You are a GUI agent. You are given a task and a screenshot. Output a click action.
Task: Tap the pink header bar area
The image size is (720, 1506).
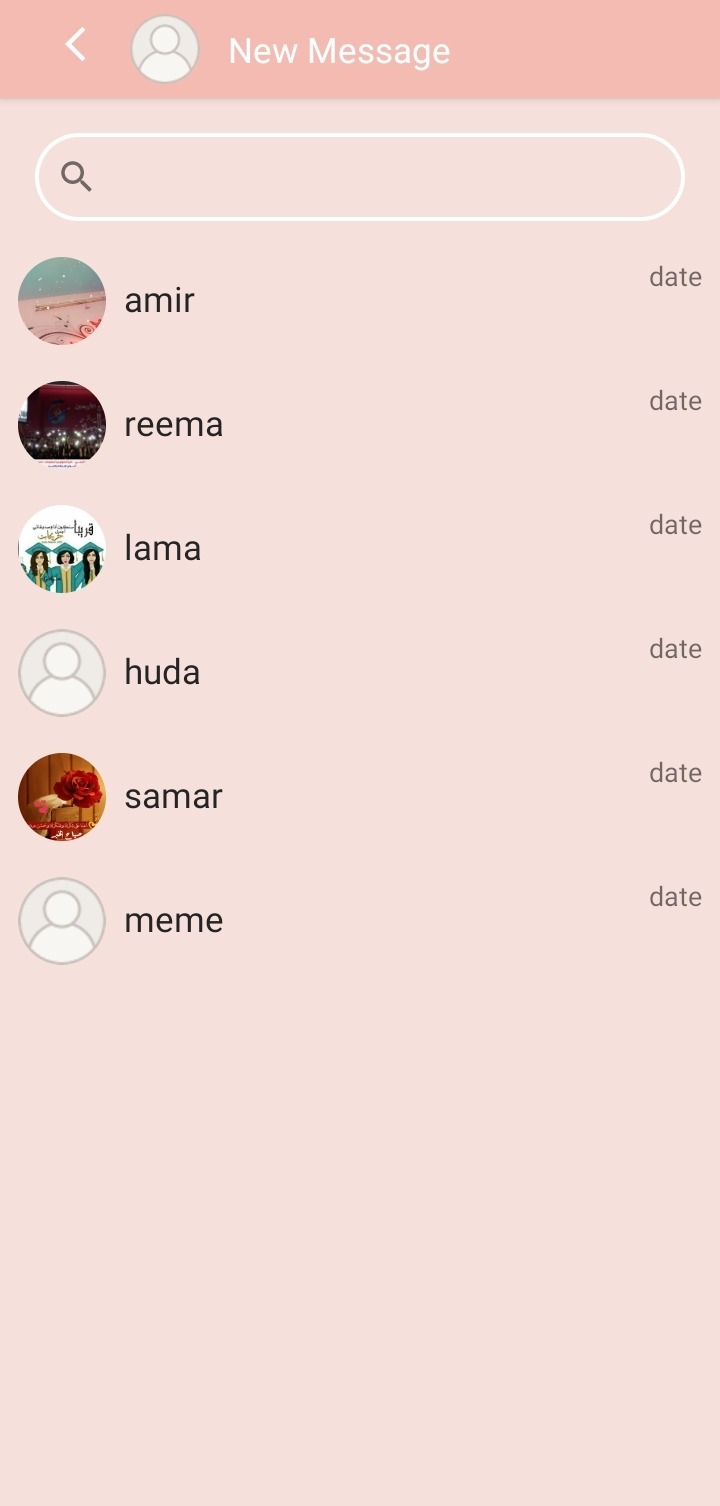coord(550,48)
